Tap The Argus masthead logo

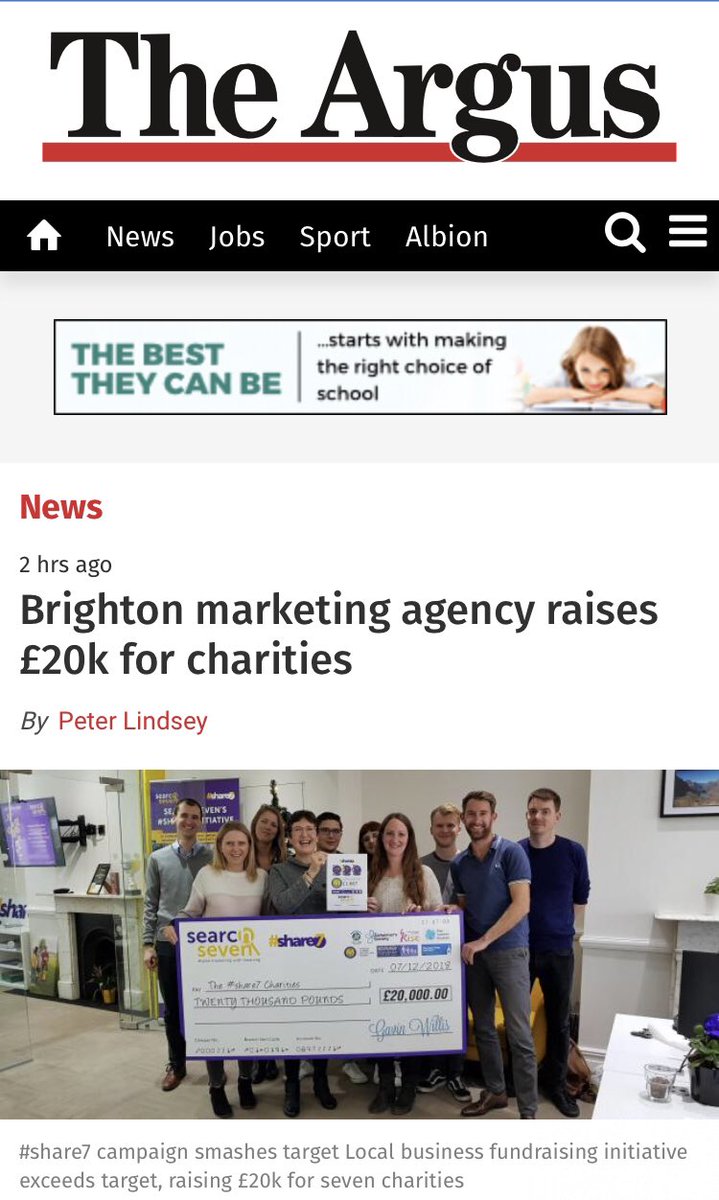359,95
